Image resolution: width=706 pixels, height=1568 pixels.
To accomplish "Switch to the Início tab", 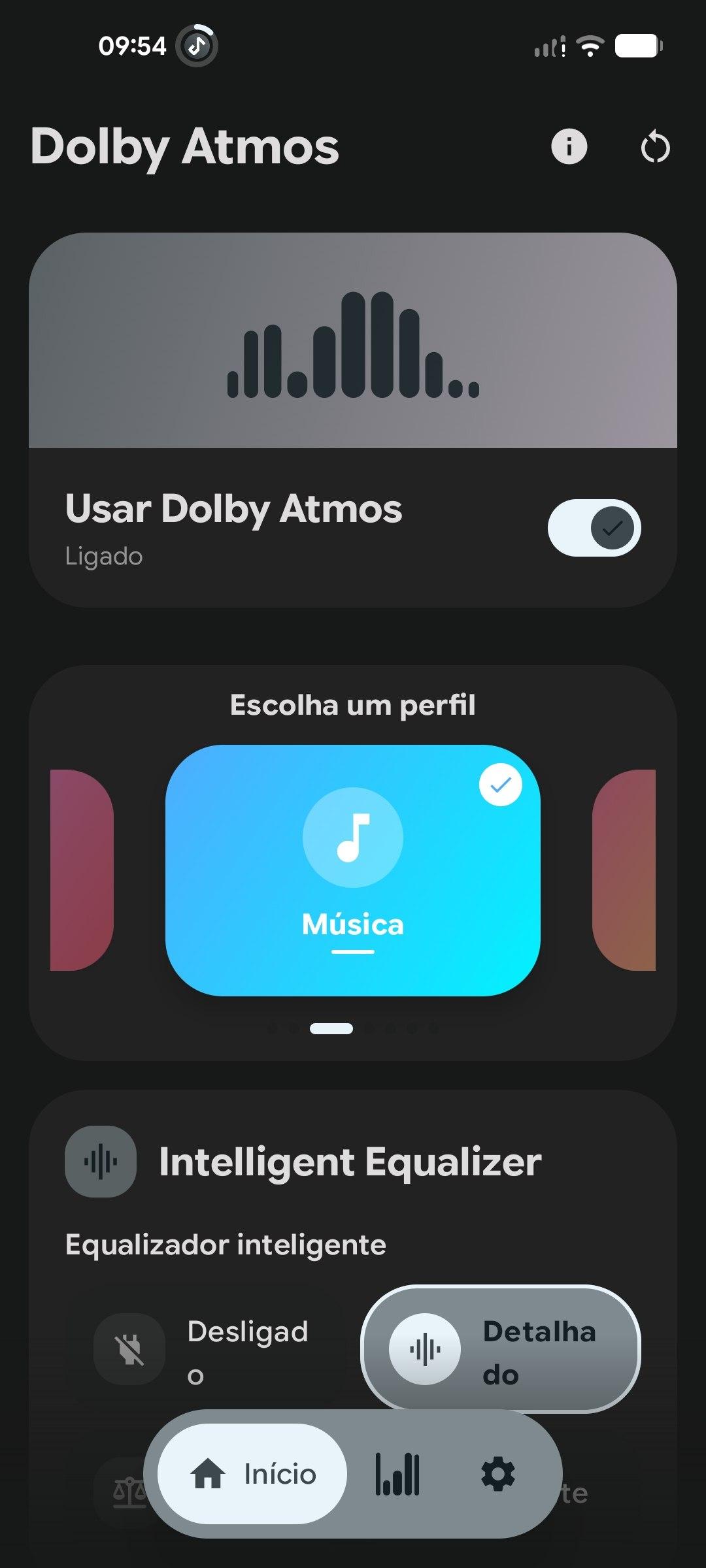I will click(x=252, y=1474).
